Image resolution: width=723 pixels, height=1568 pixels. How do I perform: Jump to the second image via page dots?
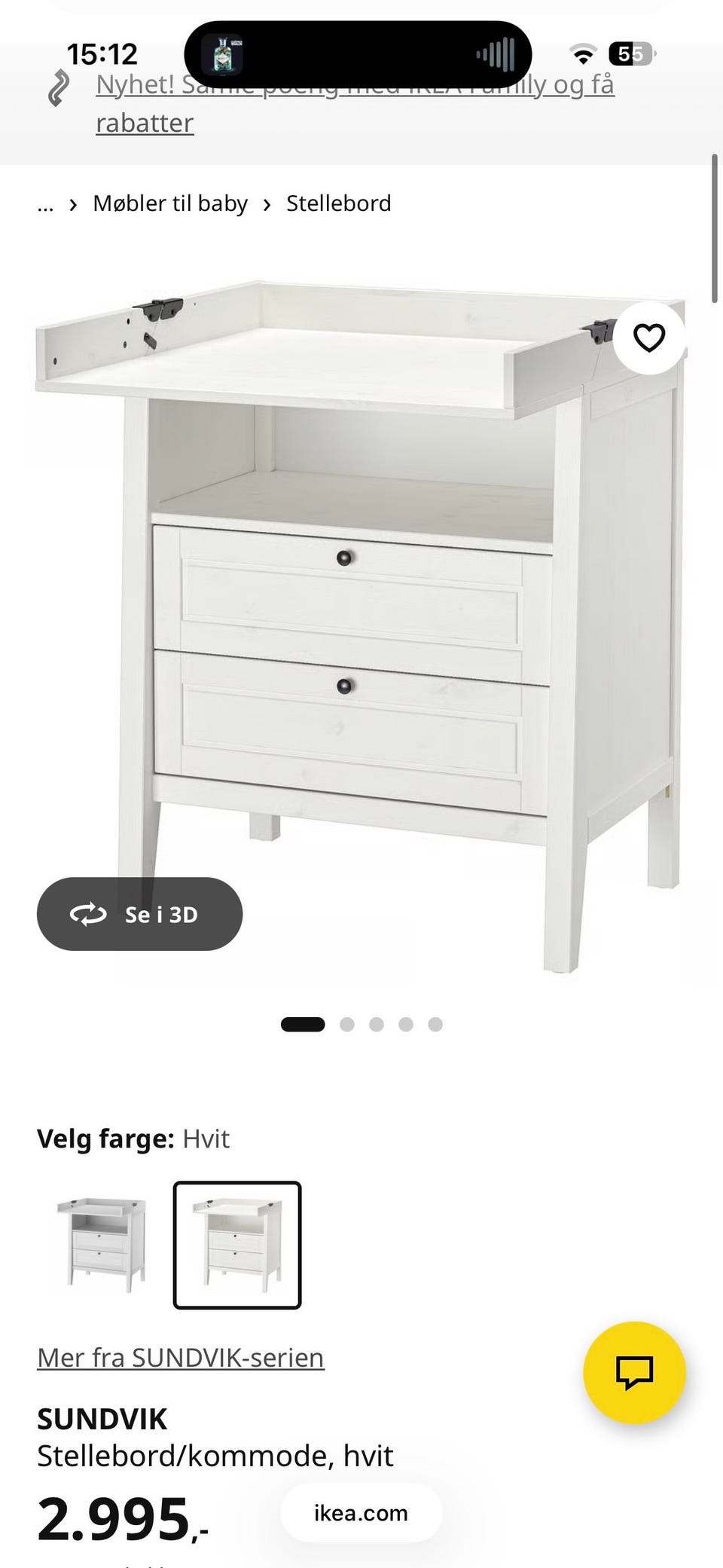click(x=347, y=1024)
